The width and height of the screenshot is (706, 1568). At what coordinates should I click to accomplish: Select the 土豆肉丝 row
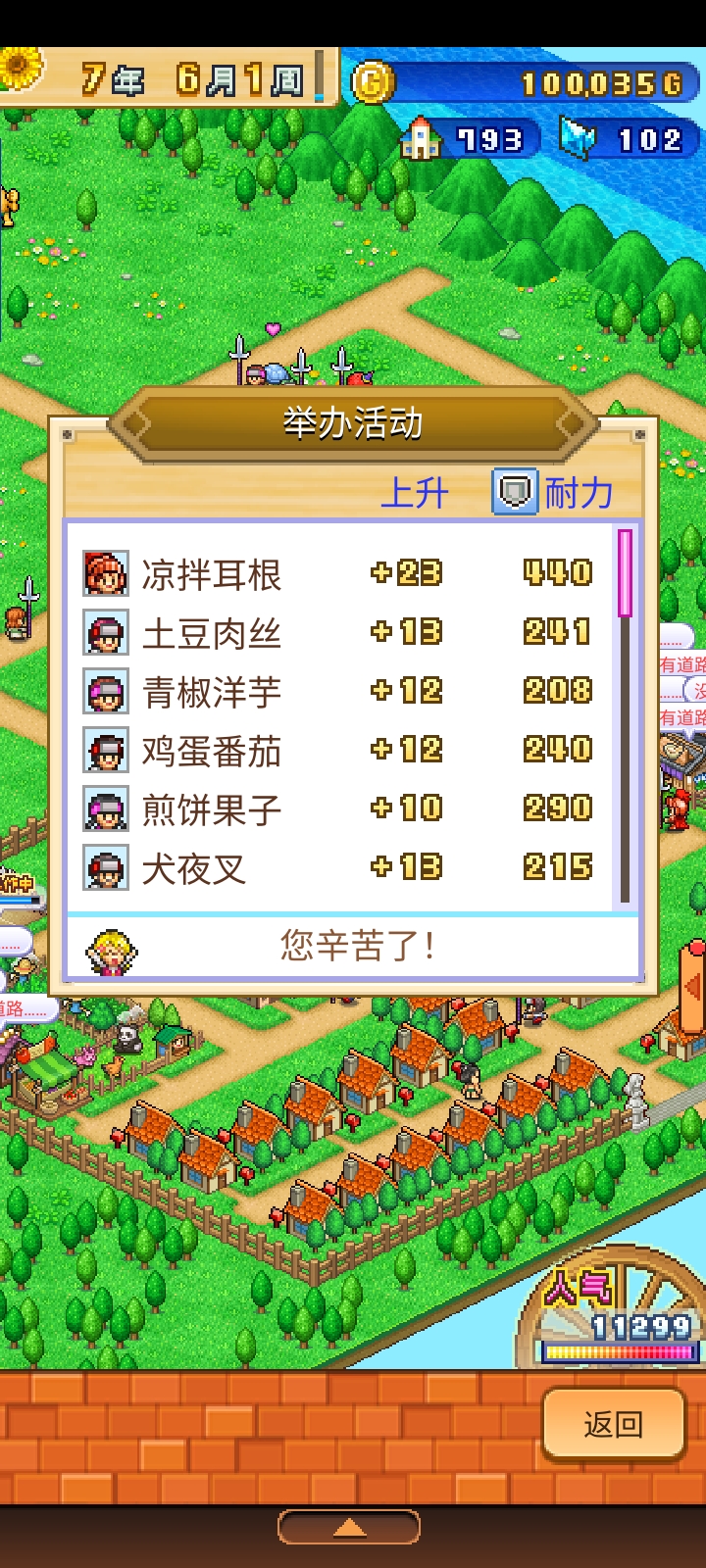pos(338,633)
